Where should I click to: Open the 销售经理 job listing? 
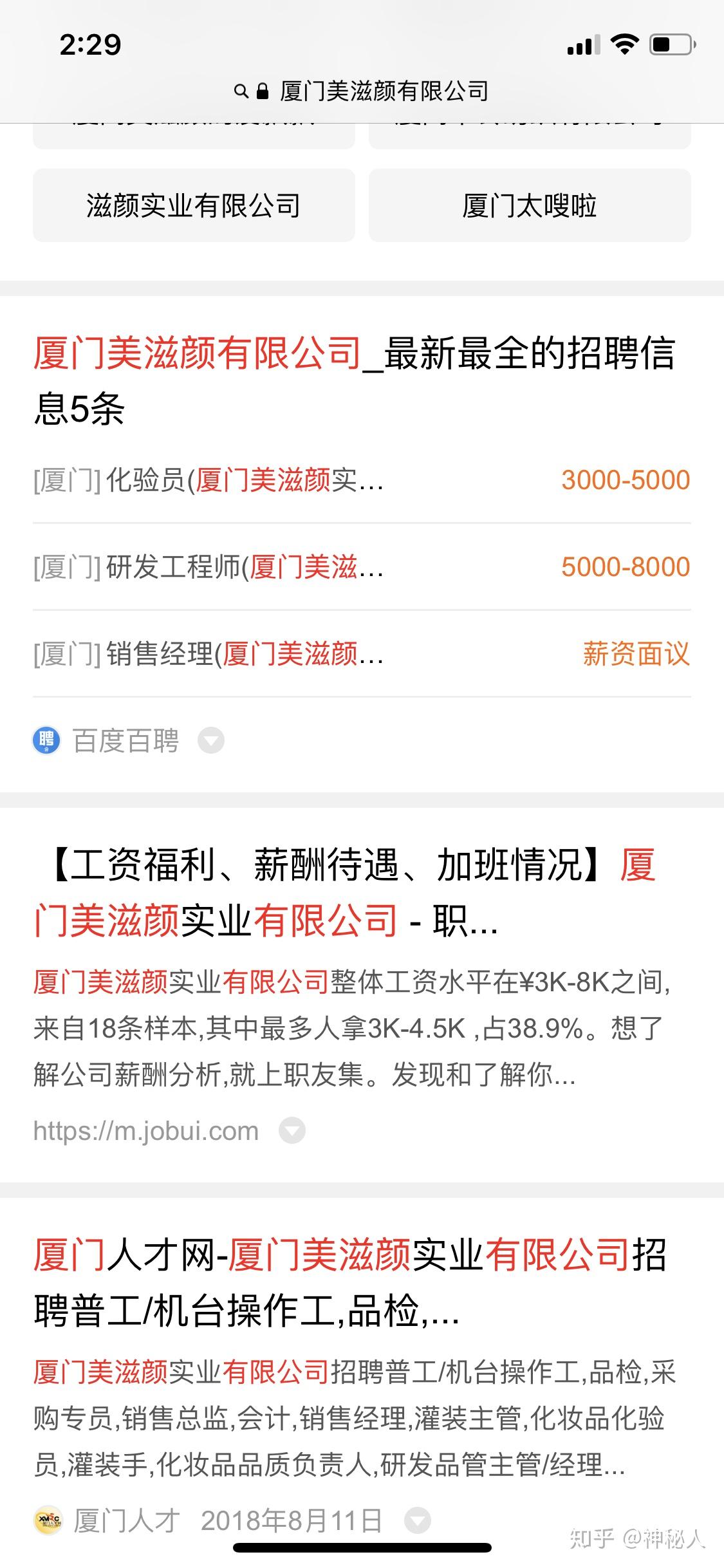click(x=360, y=654)
